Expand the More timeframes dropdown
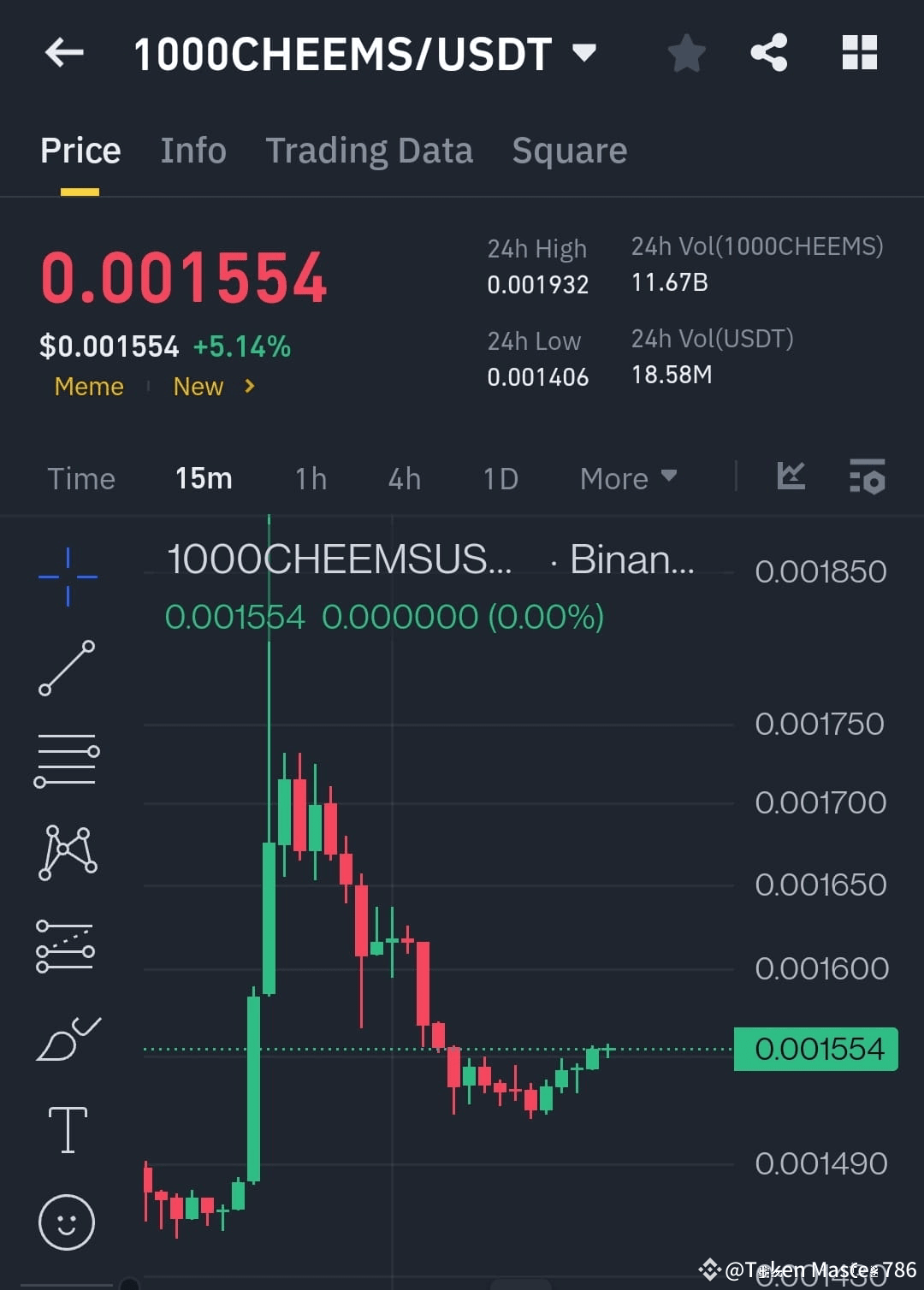This screenshot has width=924, height=1290. coord(627,478)
